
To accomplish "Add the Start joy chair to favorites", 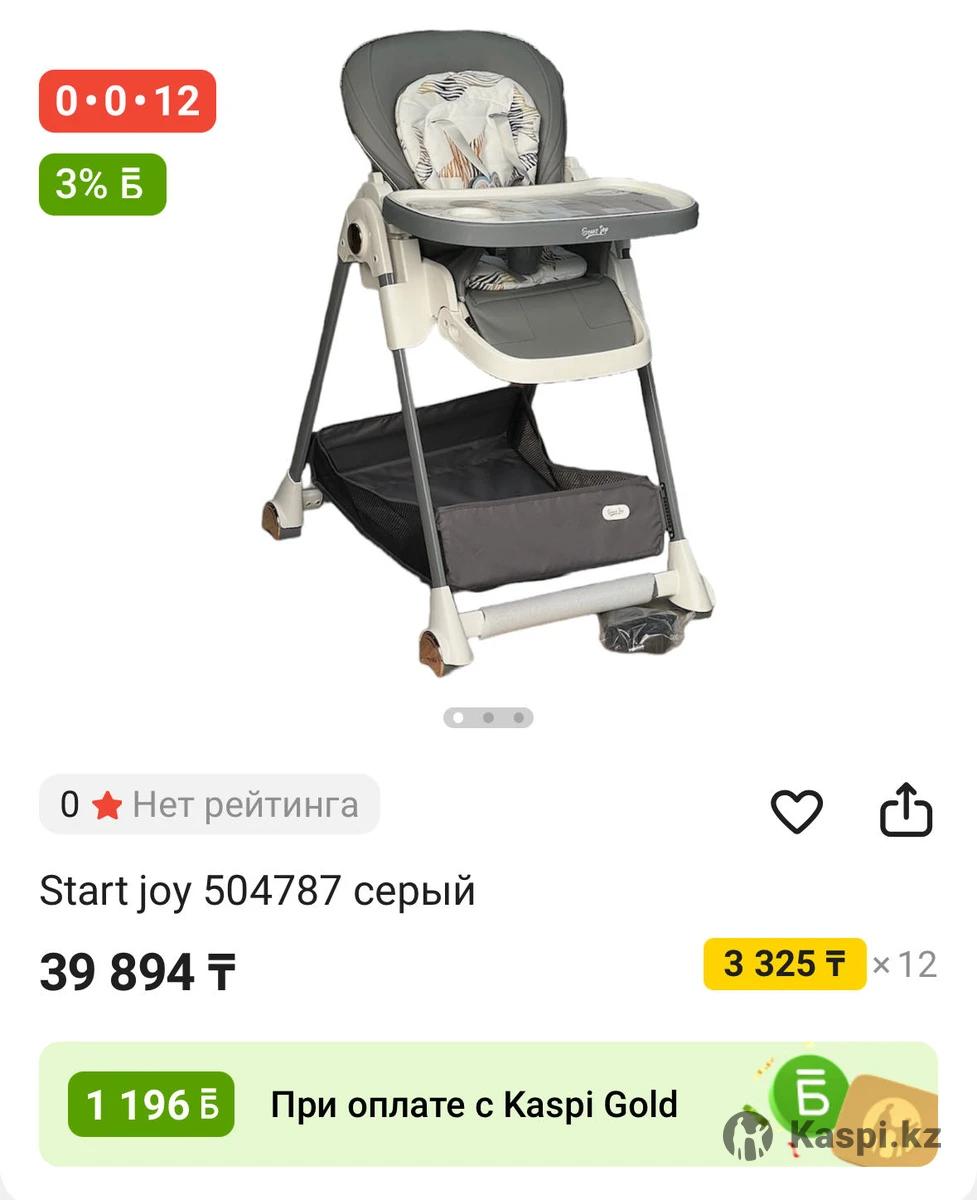I will (x=796, y=810).
